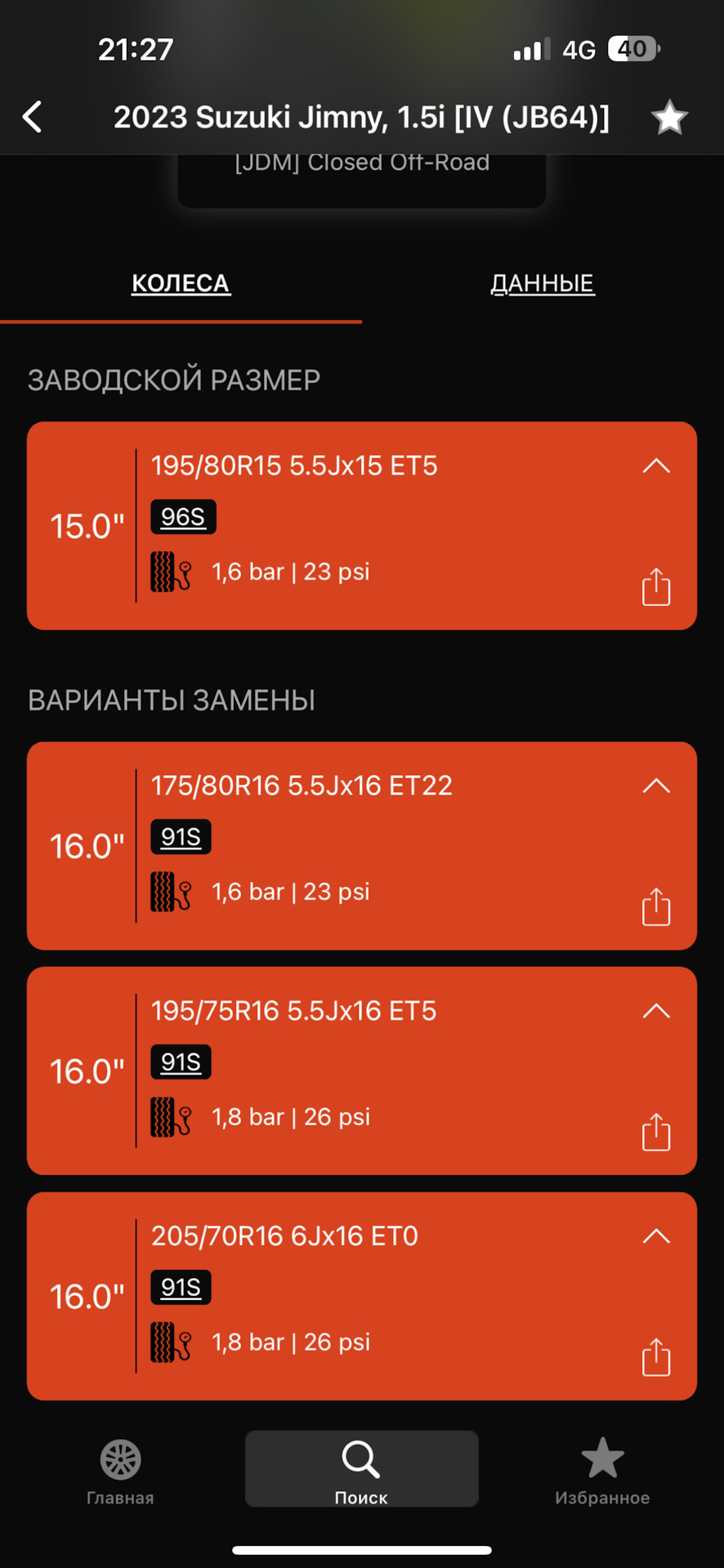Viewport: 724px width, 1568px height.
Task: Collapse the 195/80R15 5.5Jx15 ET5 card
Action: 655,466
